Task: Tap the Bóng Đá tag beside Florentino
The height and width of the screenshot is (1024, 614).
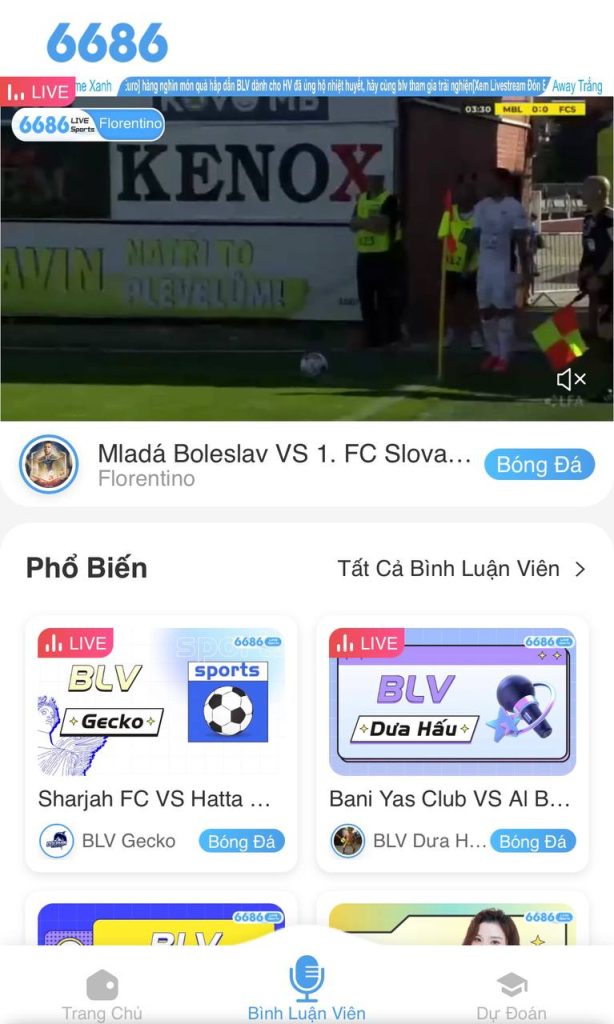Action: 539,465
